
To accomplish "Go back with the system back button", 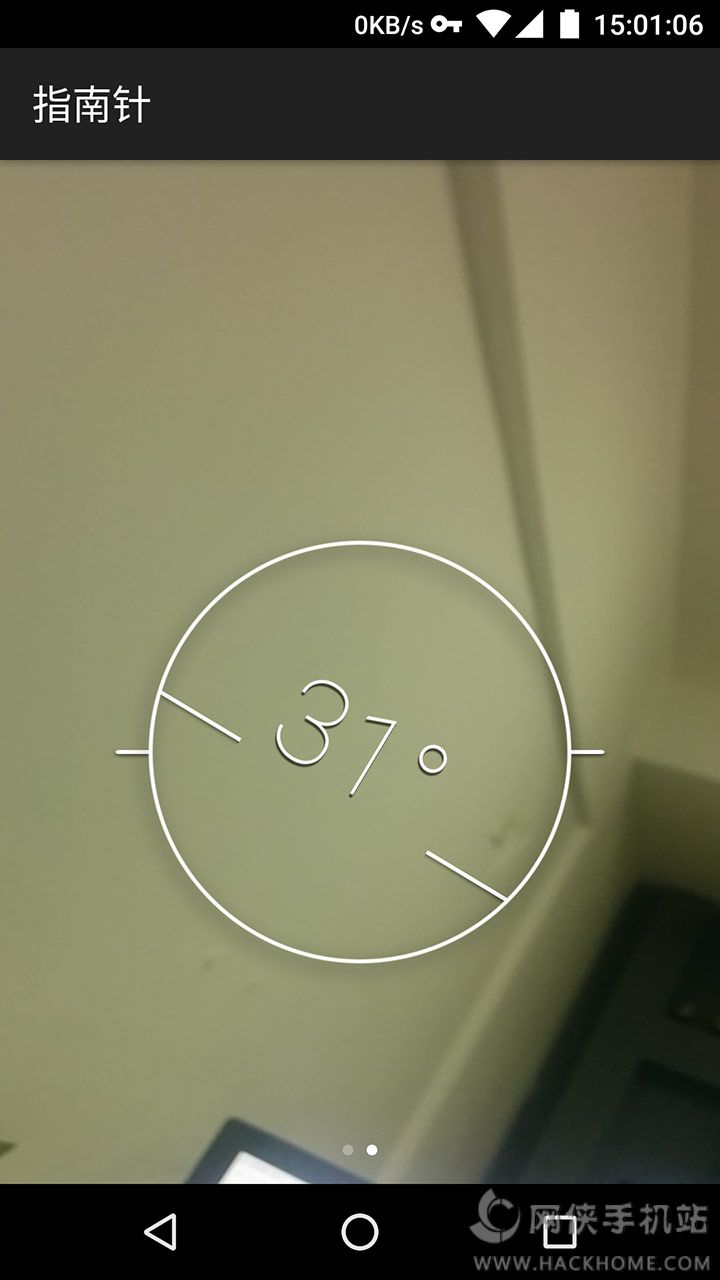I will [160, 1232].
